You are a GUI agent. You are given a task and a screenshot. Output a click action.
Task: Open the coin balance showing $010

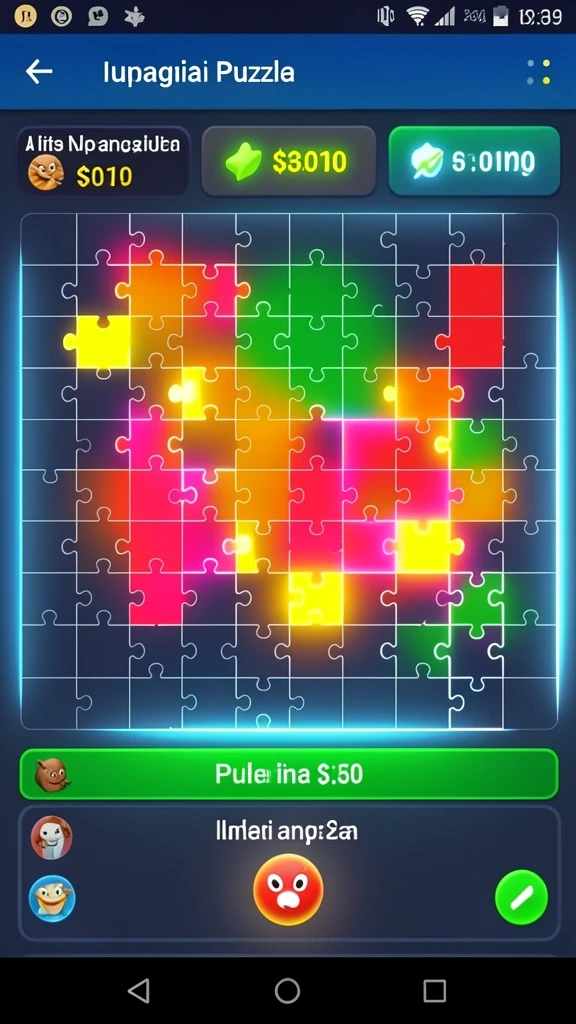(103, 161)
